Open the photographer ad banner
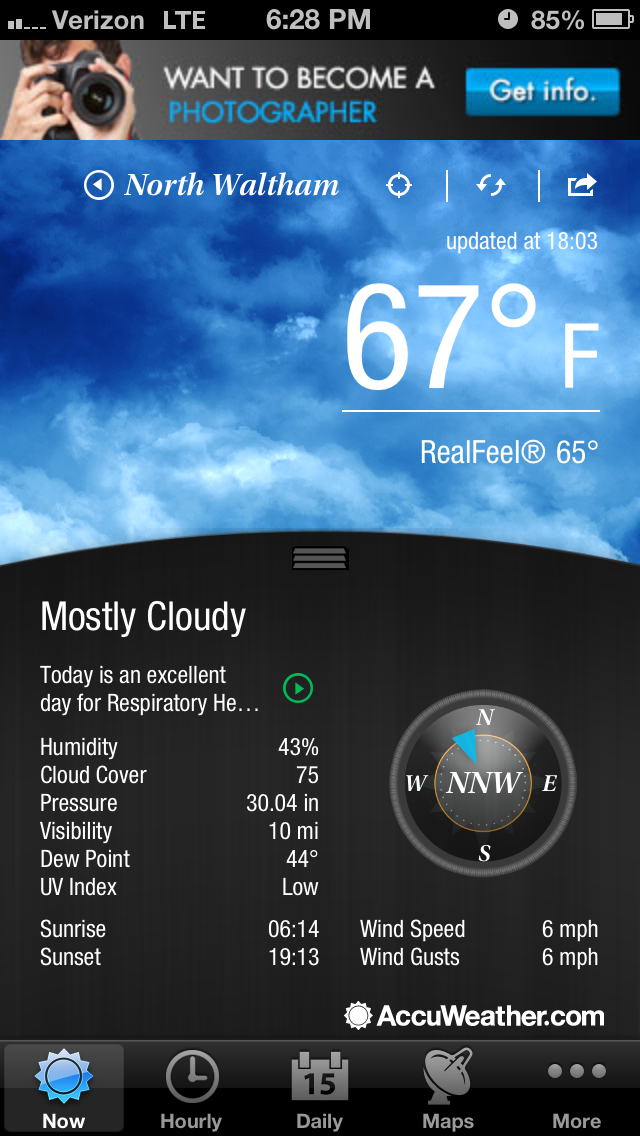Viewport: 640px width, 1136px height. [320, 90]
